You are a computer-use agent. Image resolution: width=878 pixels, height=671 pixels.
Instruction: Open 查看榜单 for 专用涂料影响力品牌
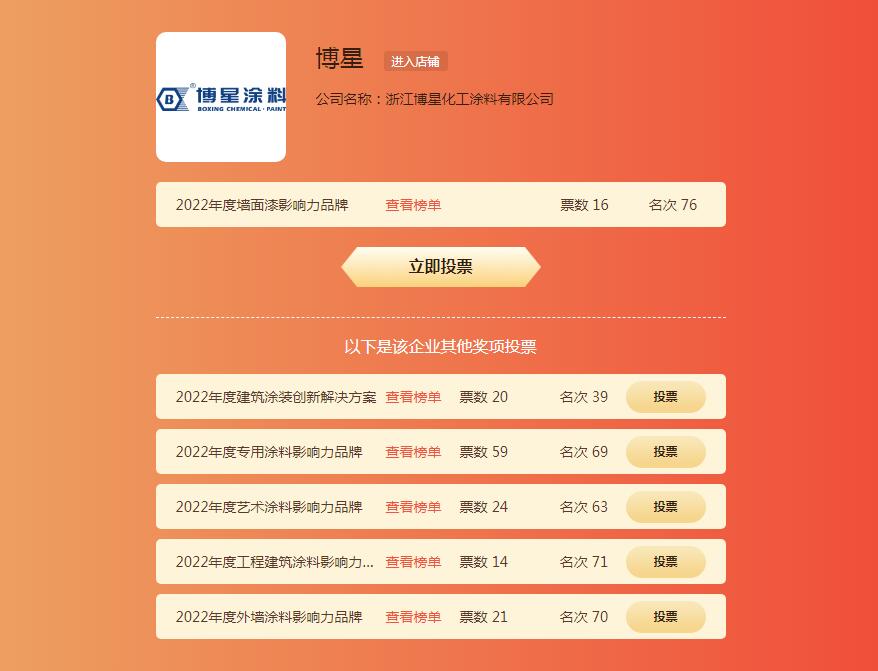click(413, 452)
